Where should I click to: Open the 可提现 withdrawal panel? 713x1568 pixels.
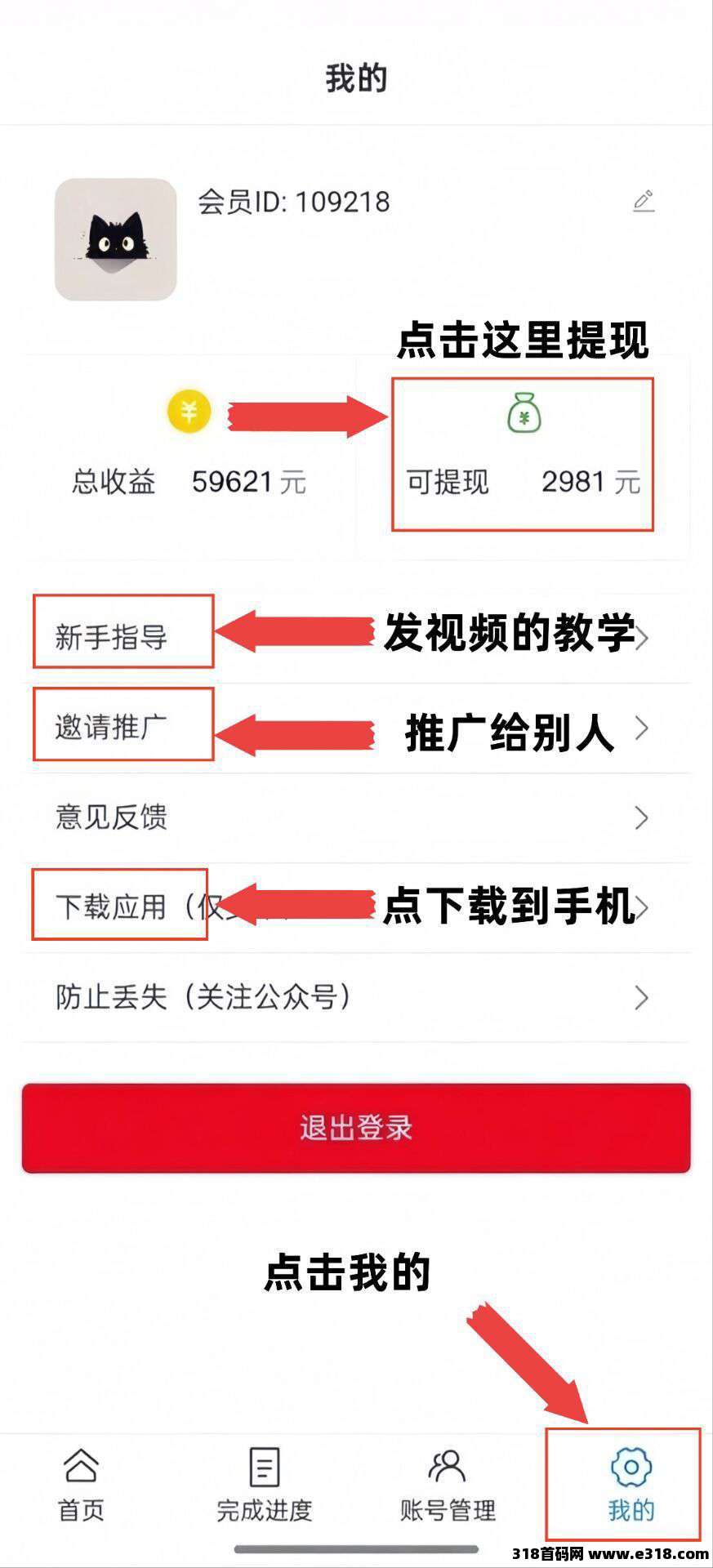coord(524,453)
